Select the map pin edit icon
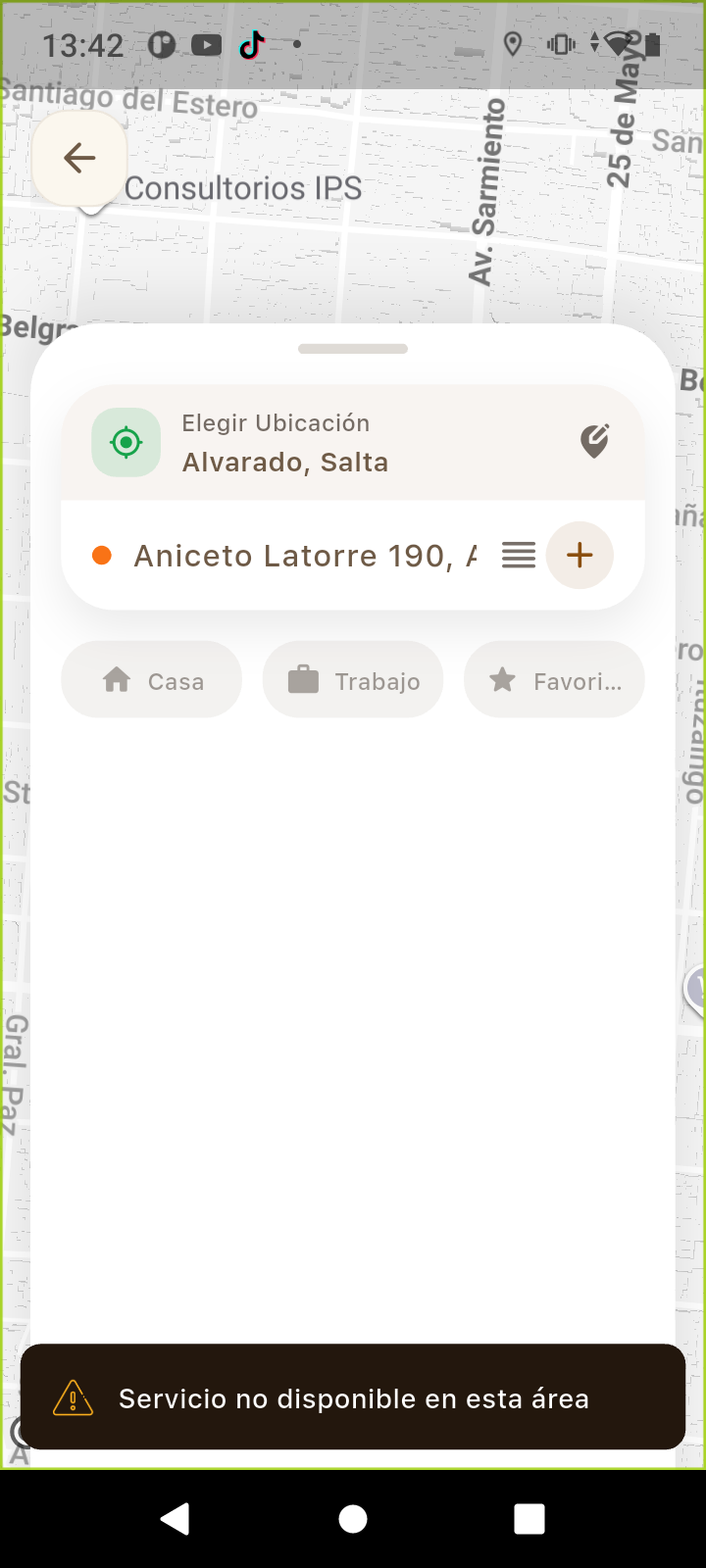Image resolution: width=706 pixels, height=1568 pixels. coord(594,441)
